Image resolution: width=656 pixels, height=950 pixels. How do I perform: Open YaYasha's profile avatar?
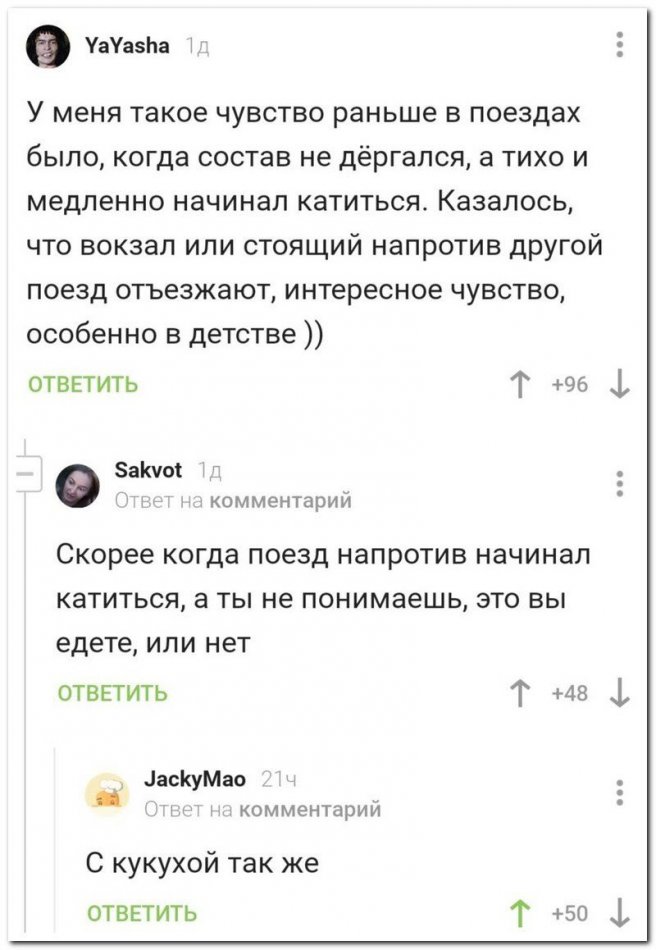pos(46,46)
